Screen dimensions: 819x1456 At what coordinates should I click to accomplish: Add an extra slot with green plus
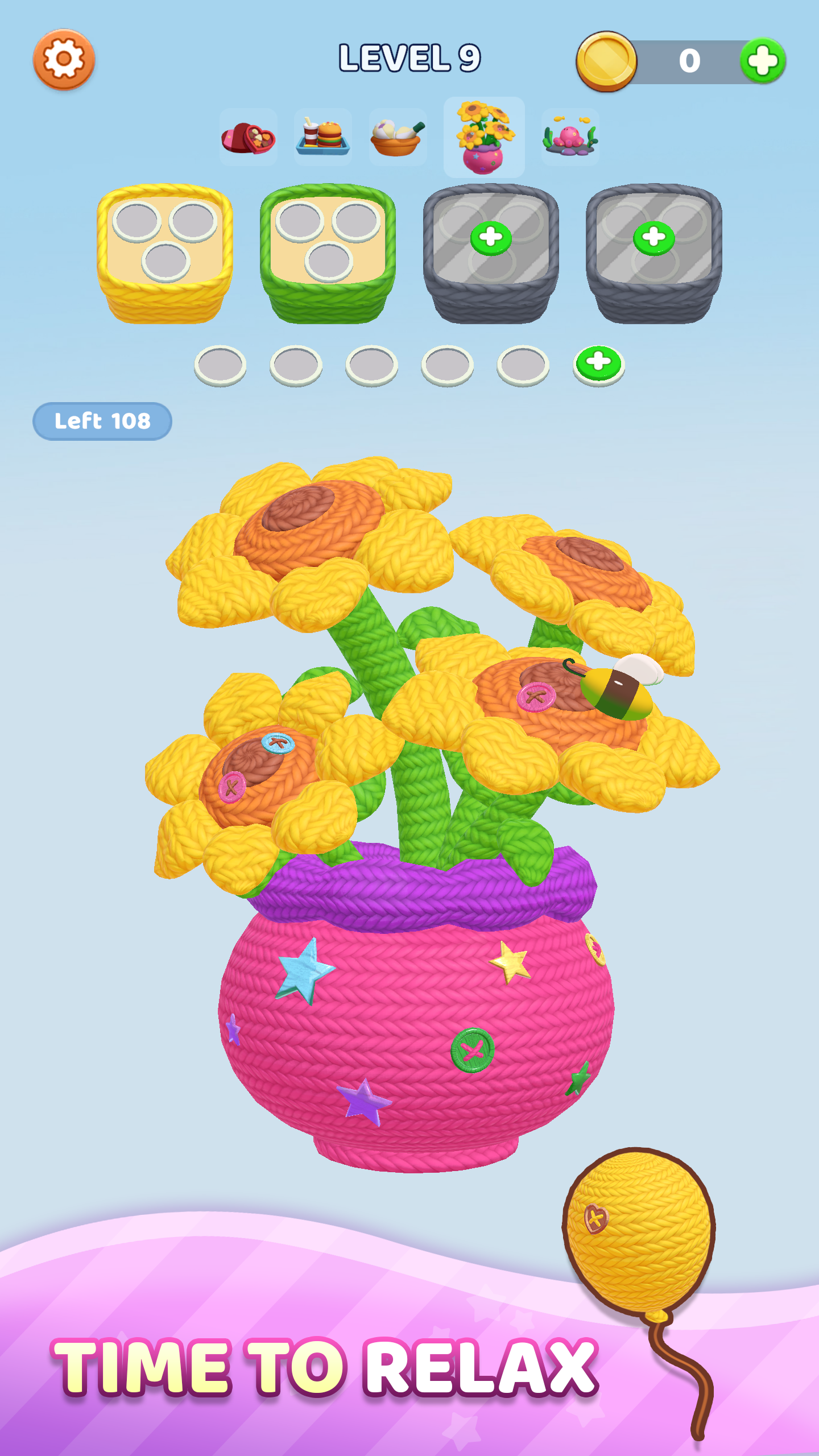598,363
